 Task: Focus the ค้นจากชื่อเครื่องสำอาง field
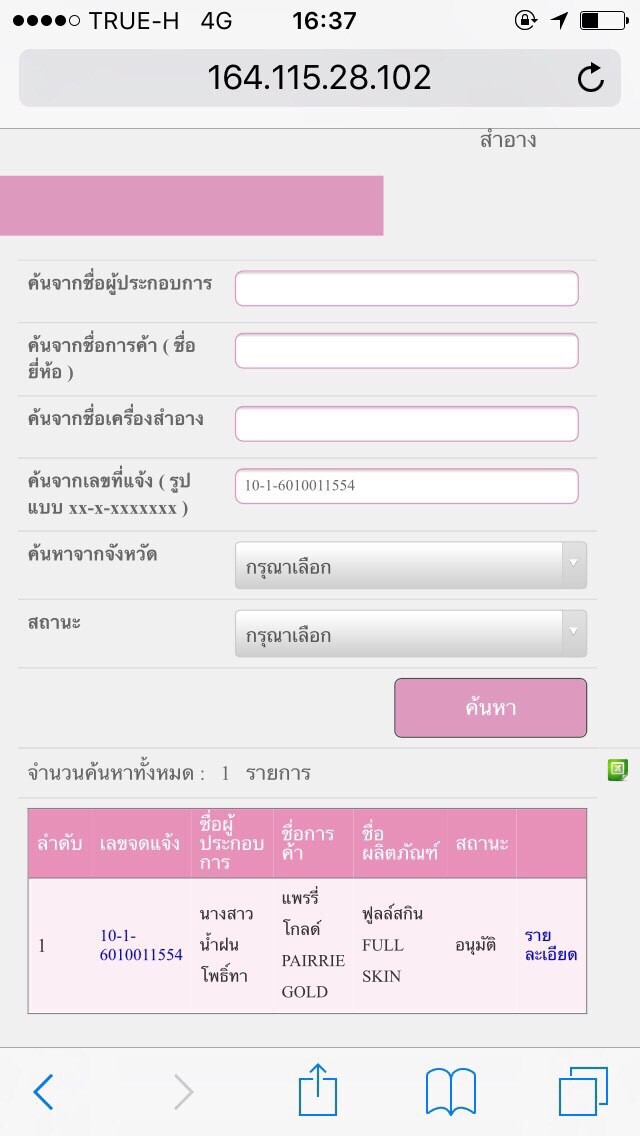(x=407, y=424)
